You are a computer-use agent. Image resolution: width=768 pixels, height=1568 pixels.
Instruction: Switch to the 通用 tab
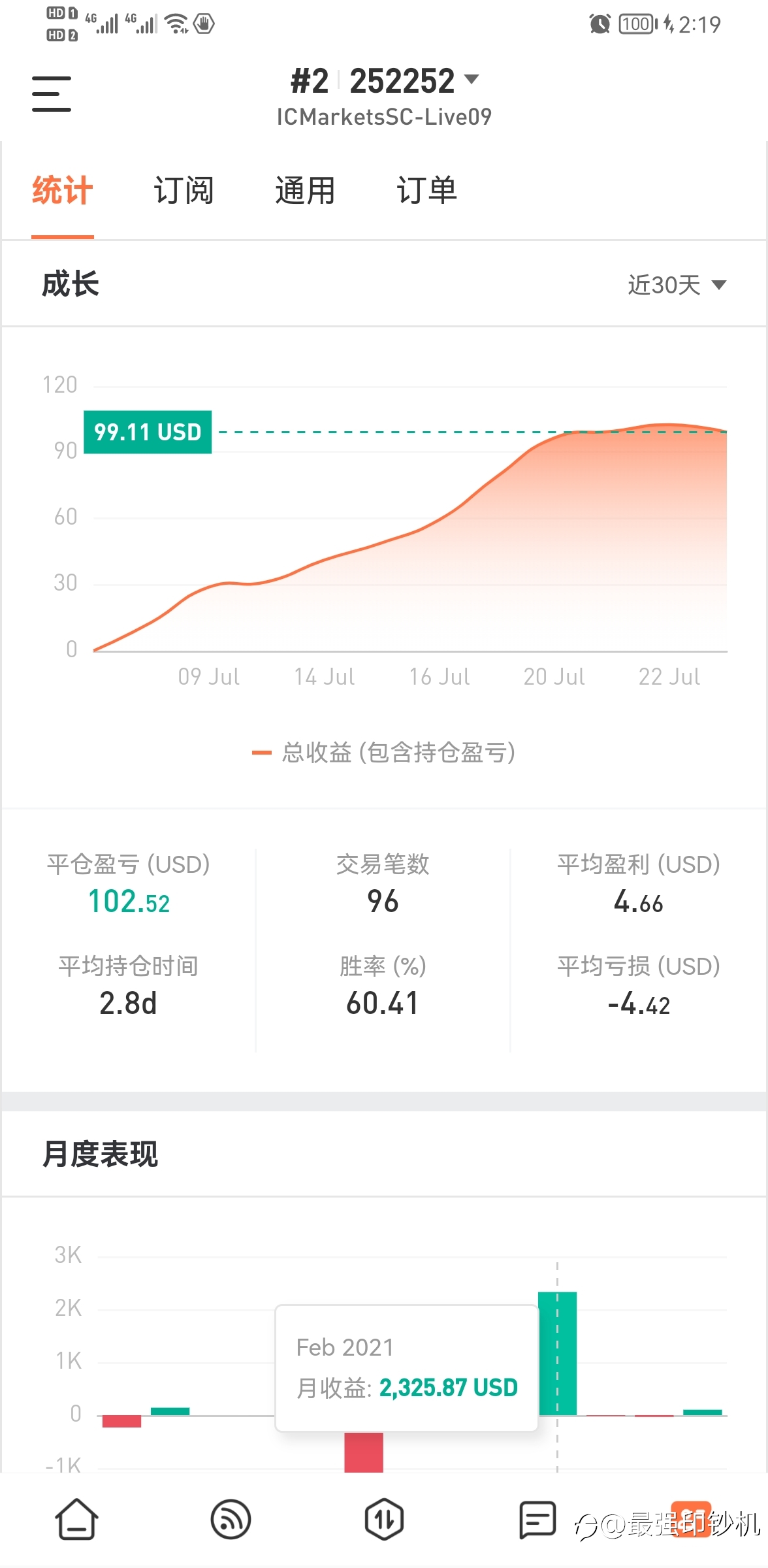[305, 190]
